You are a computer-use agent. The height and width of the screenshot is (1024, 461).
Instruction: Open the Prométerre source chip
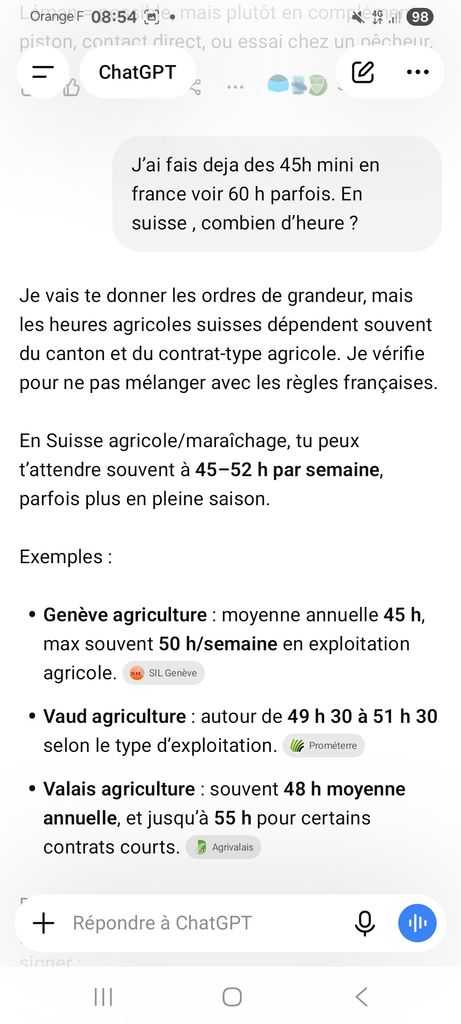pos(323,746)
